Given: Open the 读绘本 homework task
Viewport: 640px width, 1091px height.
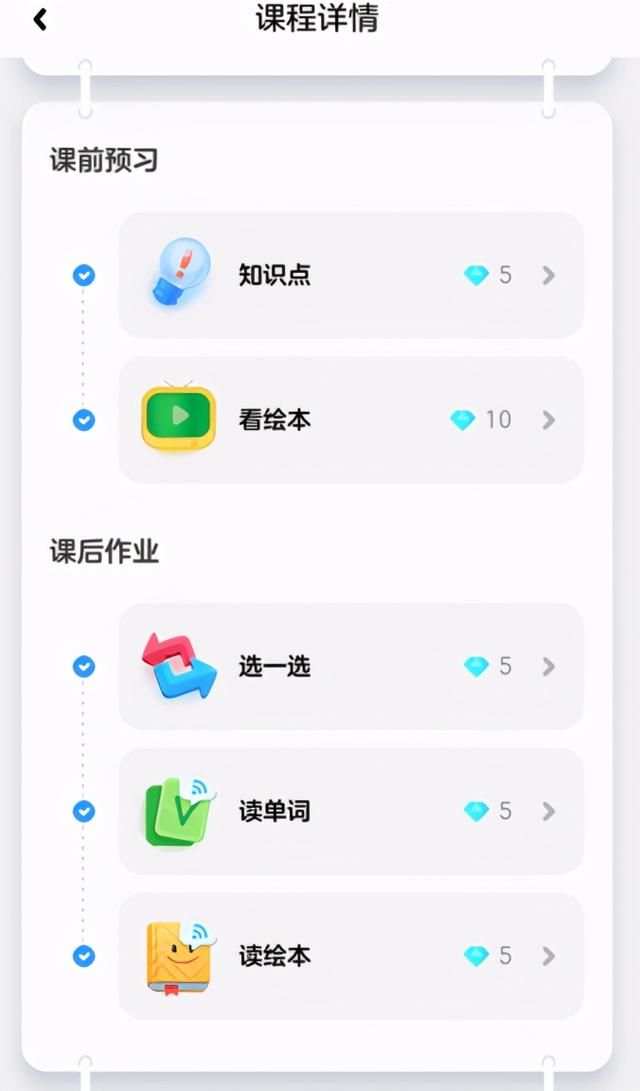Looking at the screenshot, I should point(351,955).
